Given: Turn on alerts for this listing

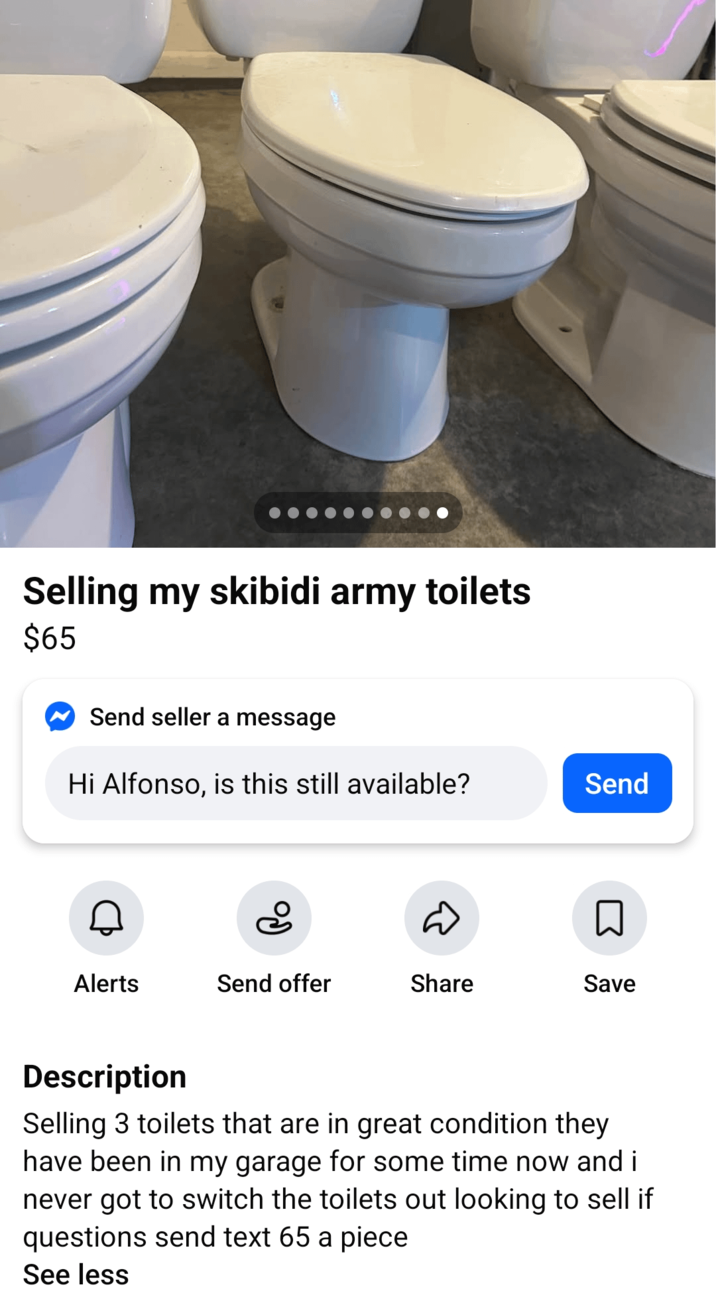Looking at the screenshot, I should click(x=106, y=918).
